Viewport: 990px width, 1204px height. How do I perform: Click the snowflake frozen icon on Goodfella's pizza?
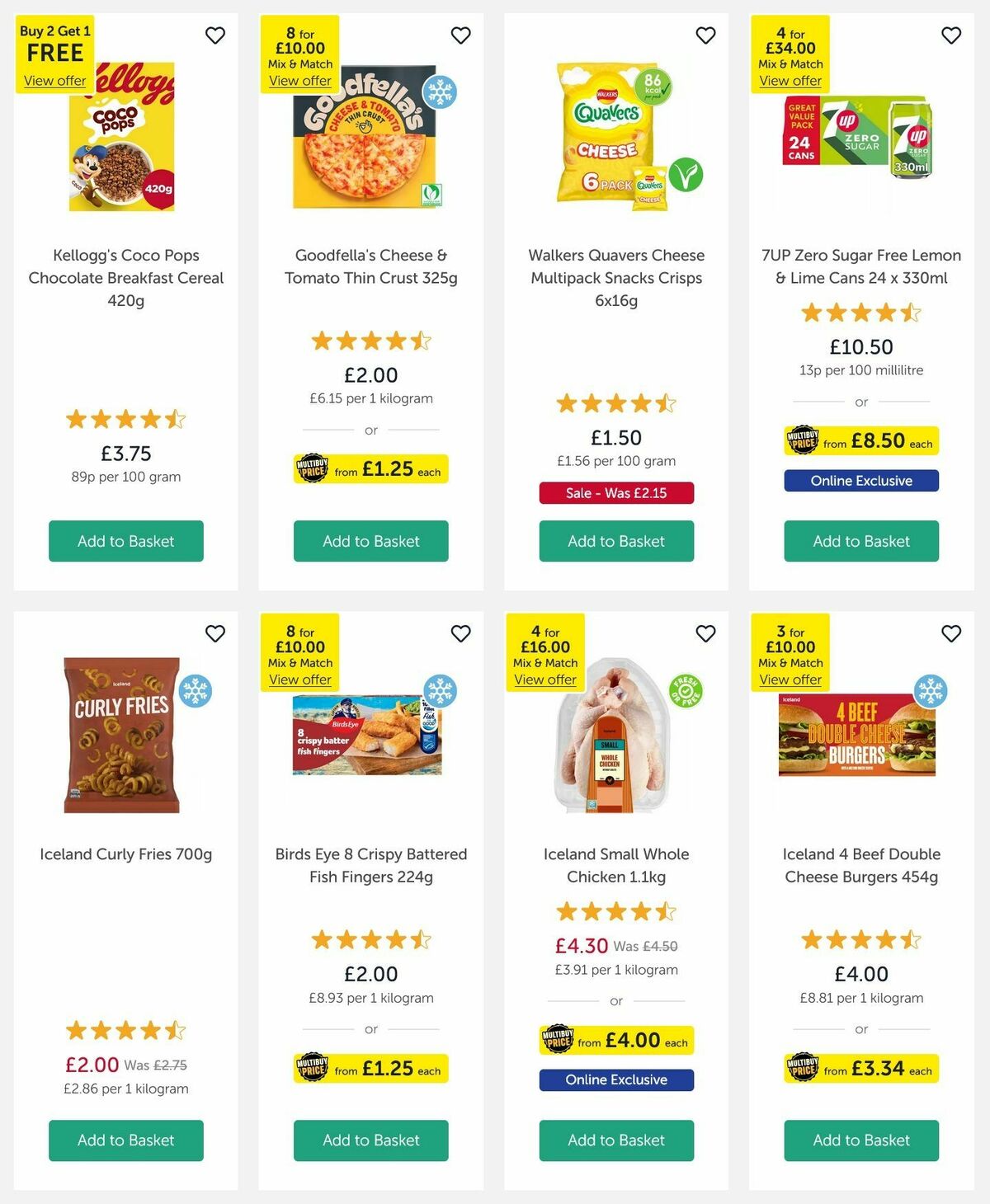[x=442, y=93]
